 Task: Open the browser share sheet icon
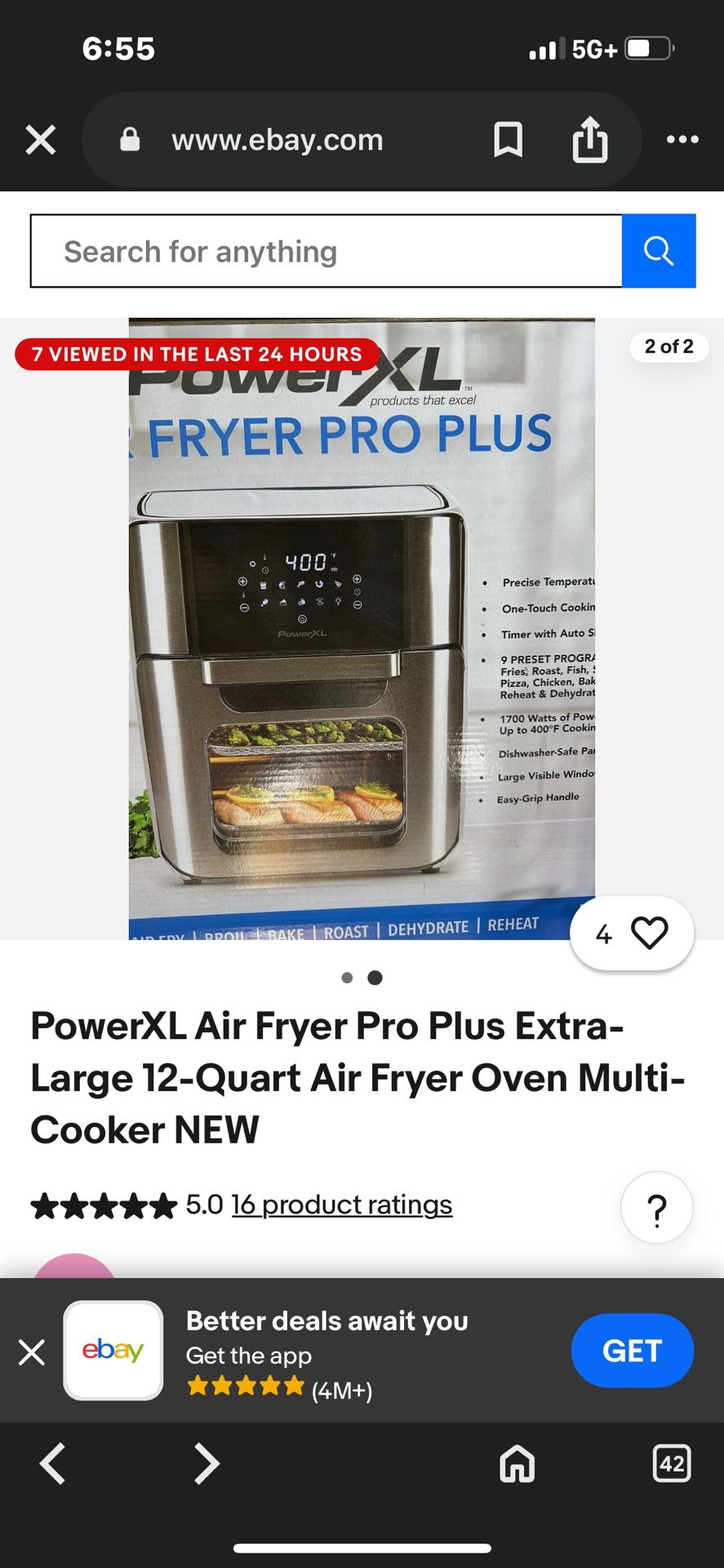[590, 139]
